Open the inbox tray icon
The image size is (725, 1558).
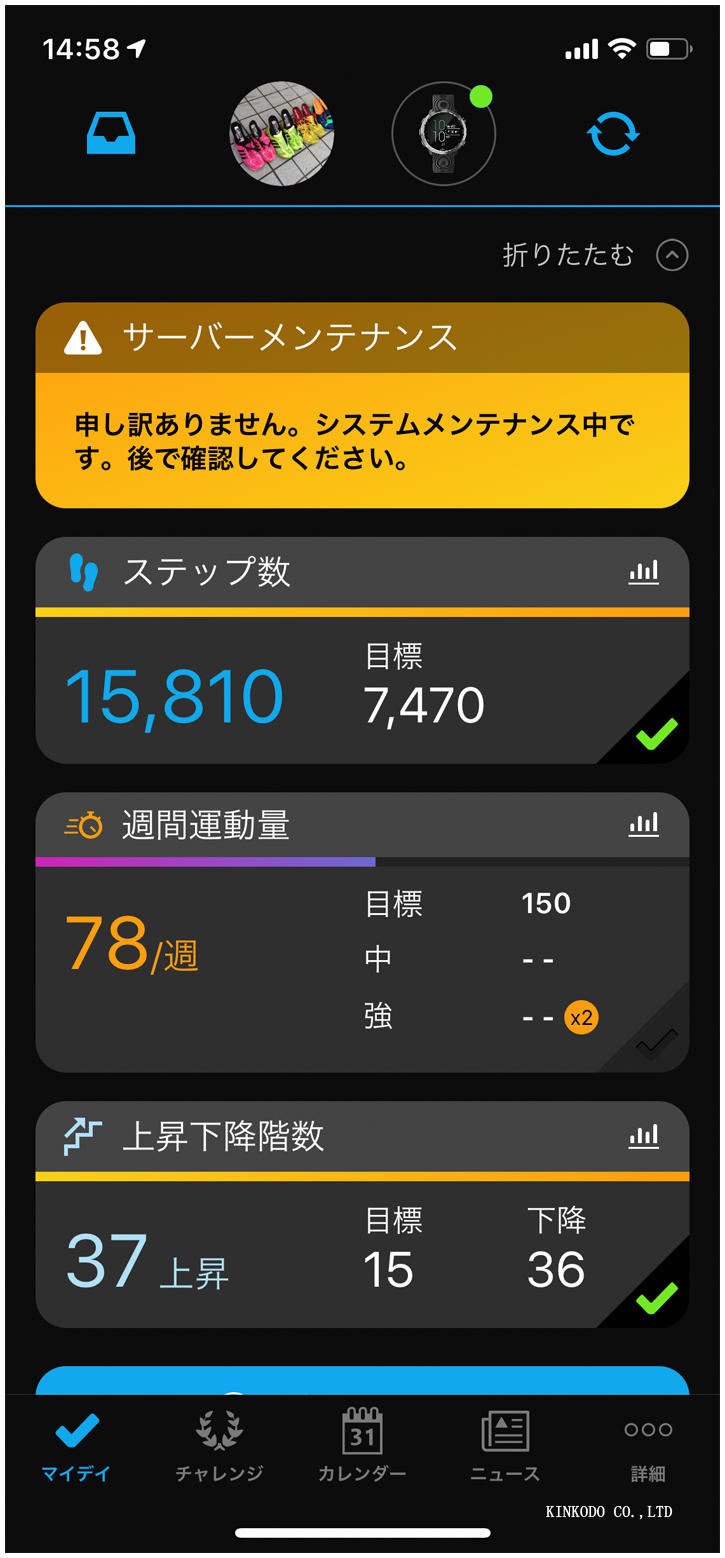(x=111, y=134)
